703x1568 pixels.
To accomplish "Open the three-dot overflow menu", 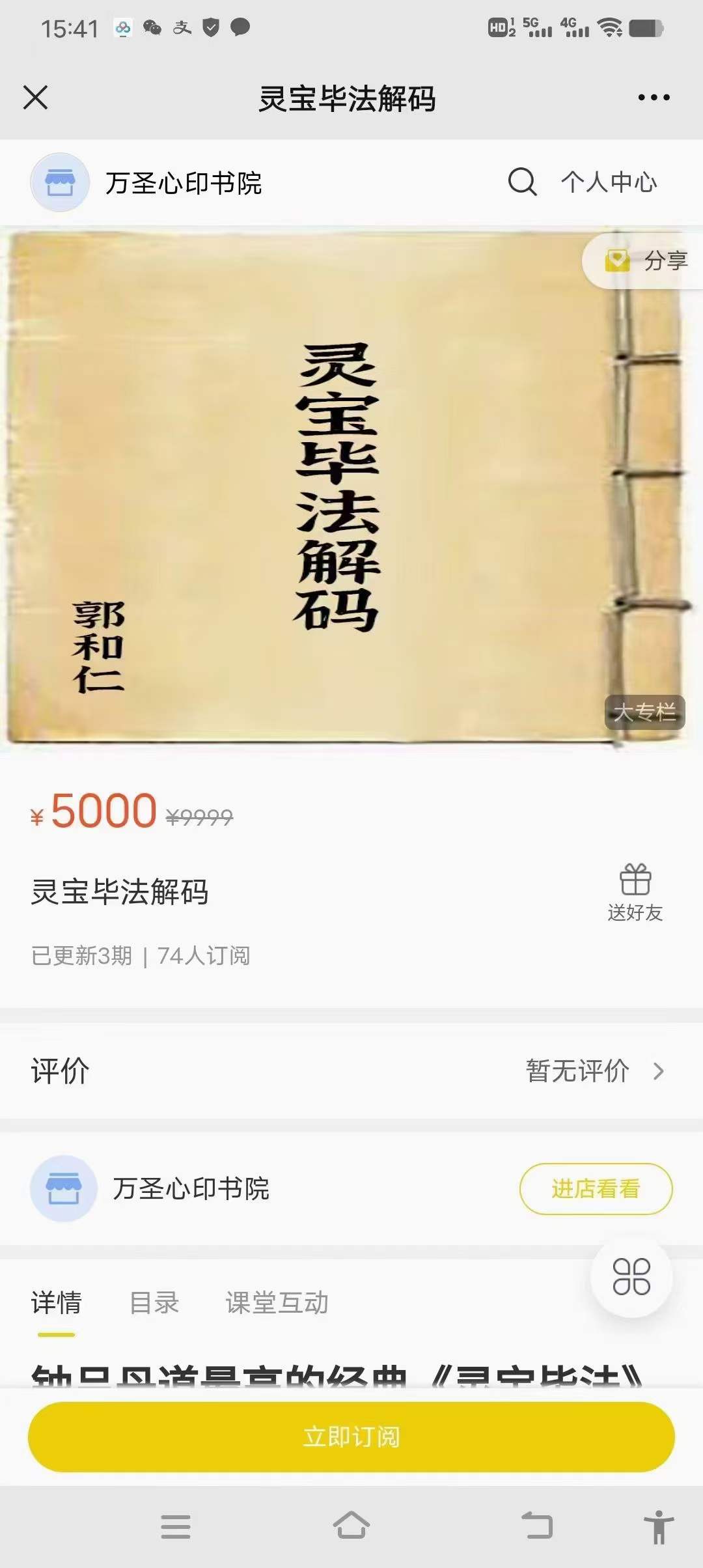I will 654,98.
